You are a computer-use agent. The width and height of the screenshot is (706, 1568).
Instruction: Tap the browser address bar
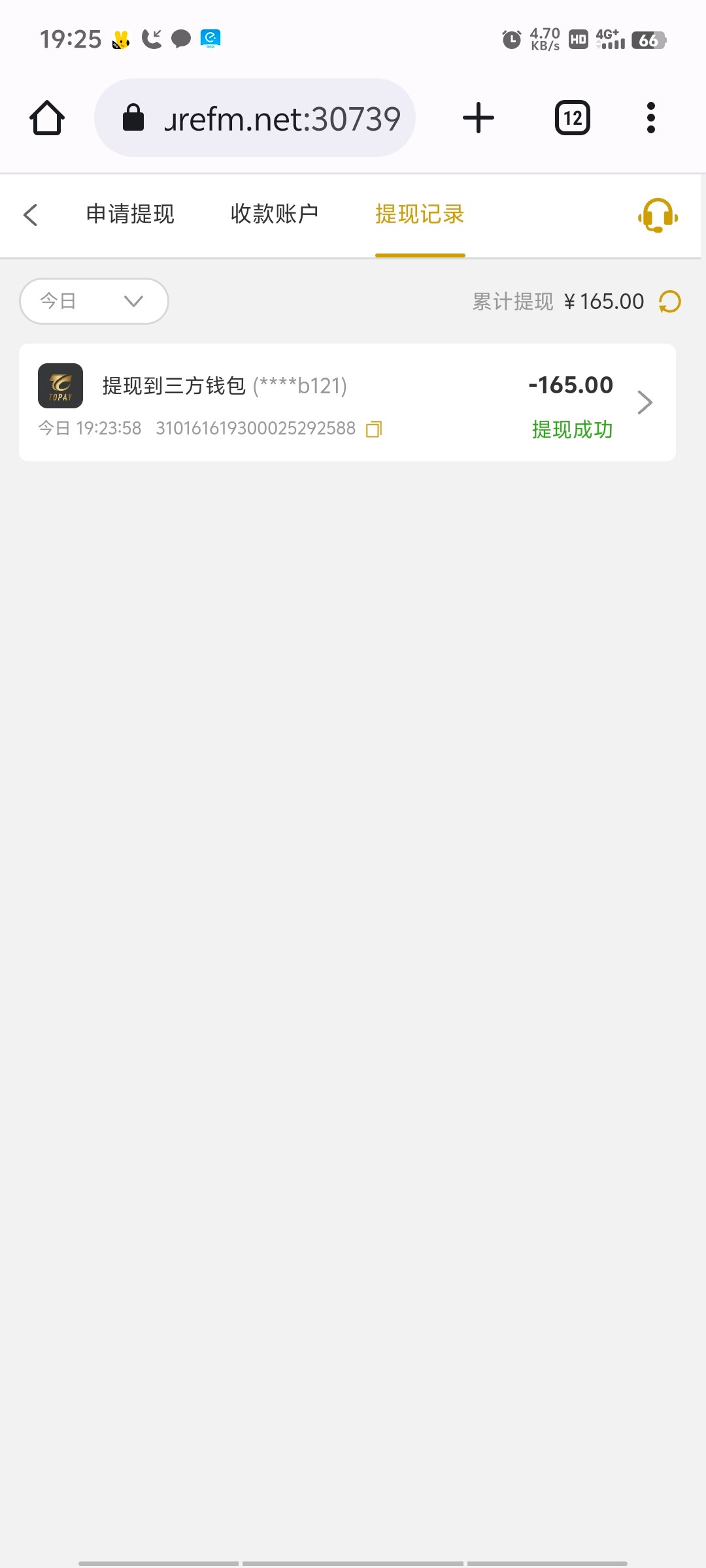pos(255,118)
